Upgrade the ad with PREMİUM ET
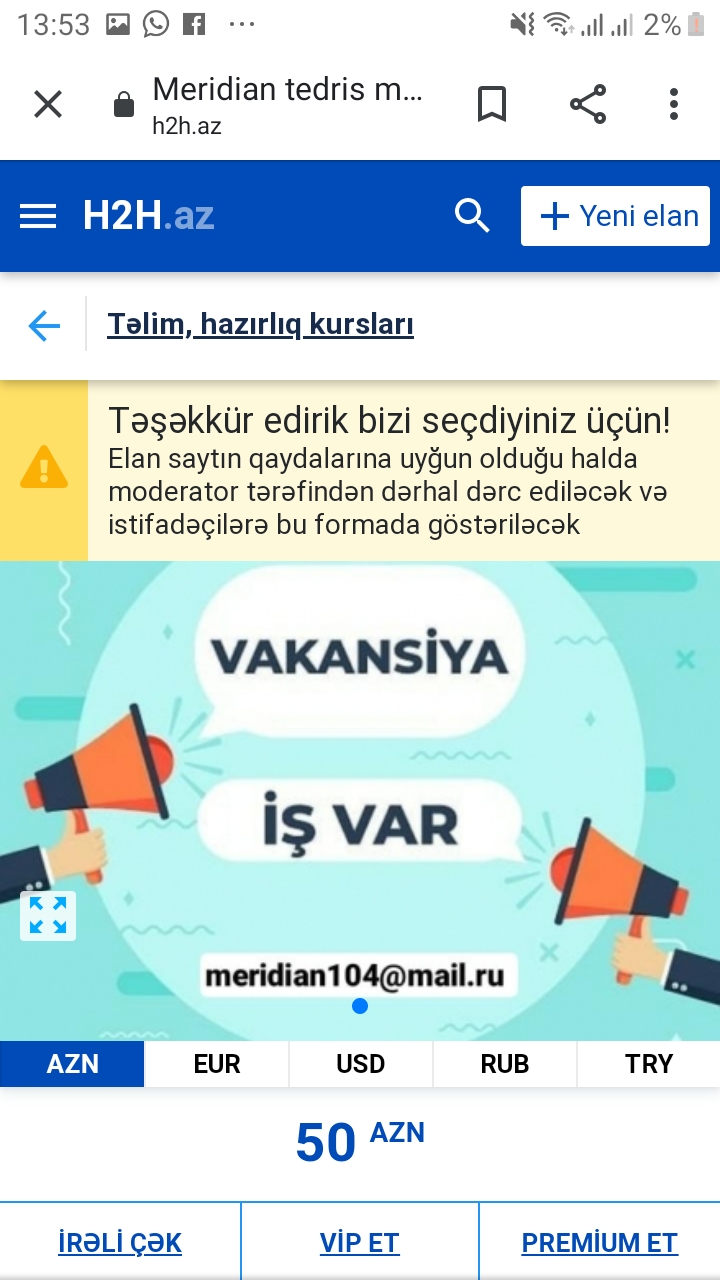The image size is (720, 1280). (600, 1243)
